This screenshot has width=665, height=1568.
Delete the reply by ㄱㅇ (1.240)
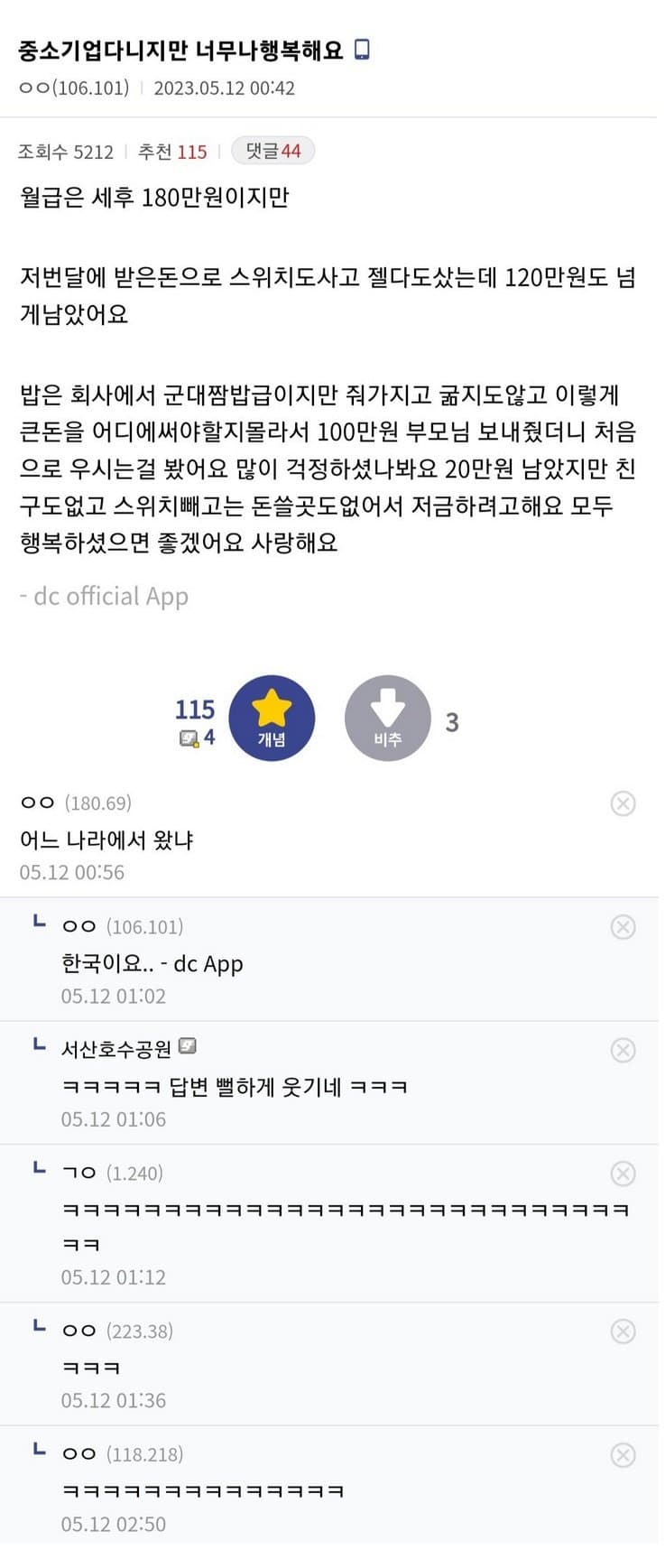click(x=623, y=1174)
